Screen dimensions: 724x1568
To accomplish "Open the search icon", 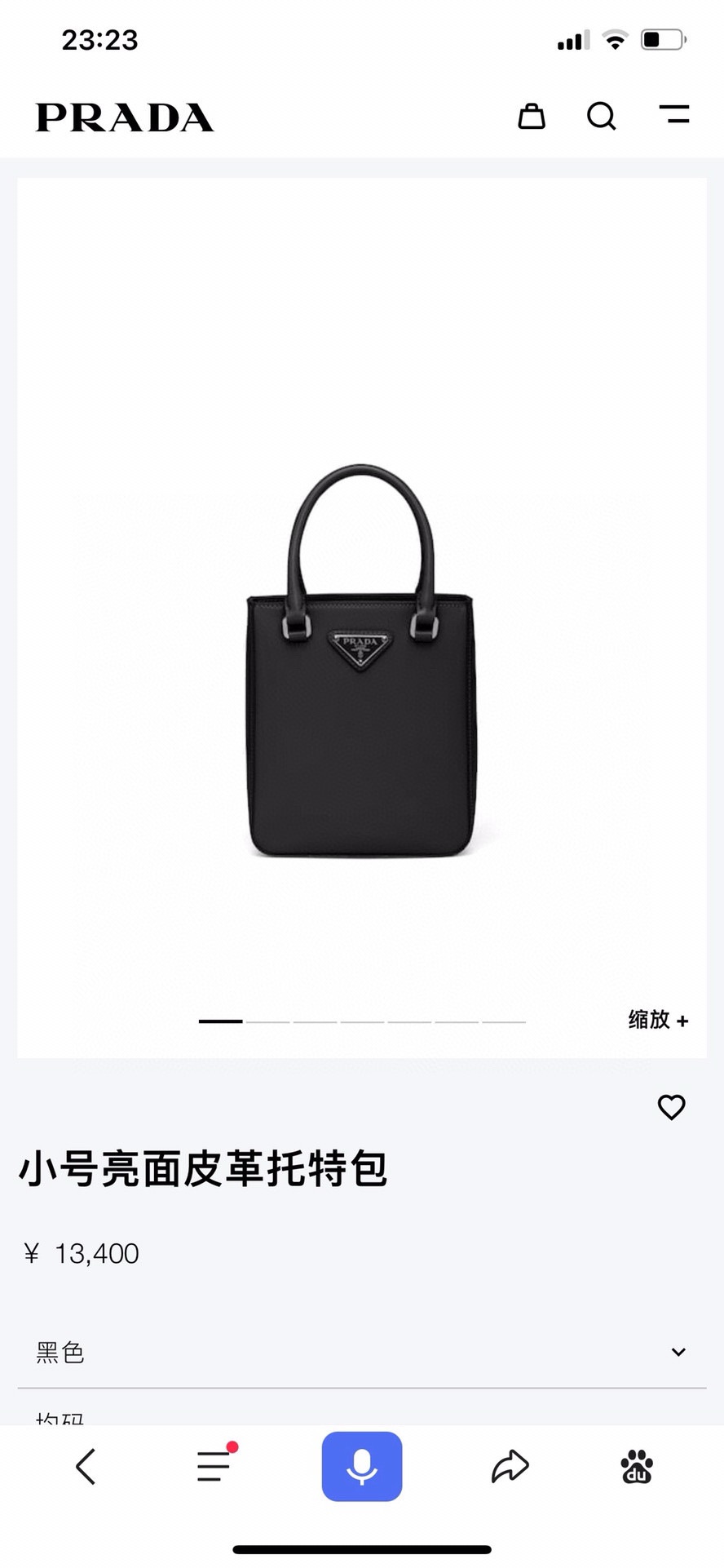I will [x=602, y=117].
